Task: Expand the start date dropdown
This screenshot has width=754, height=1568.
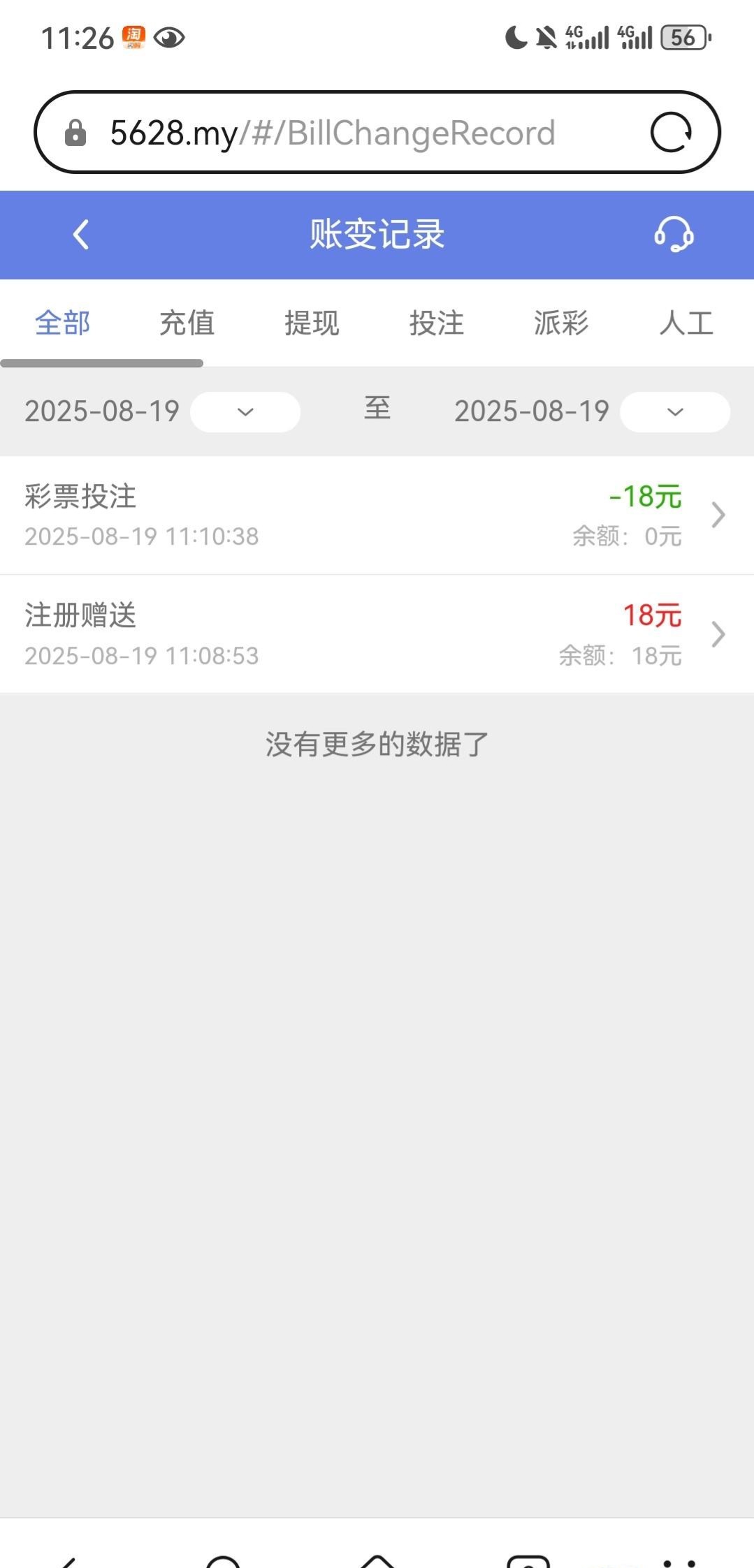Action: pyautogui.click(x=245, y=412)
